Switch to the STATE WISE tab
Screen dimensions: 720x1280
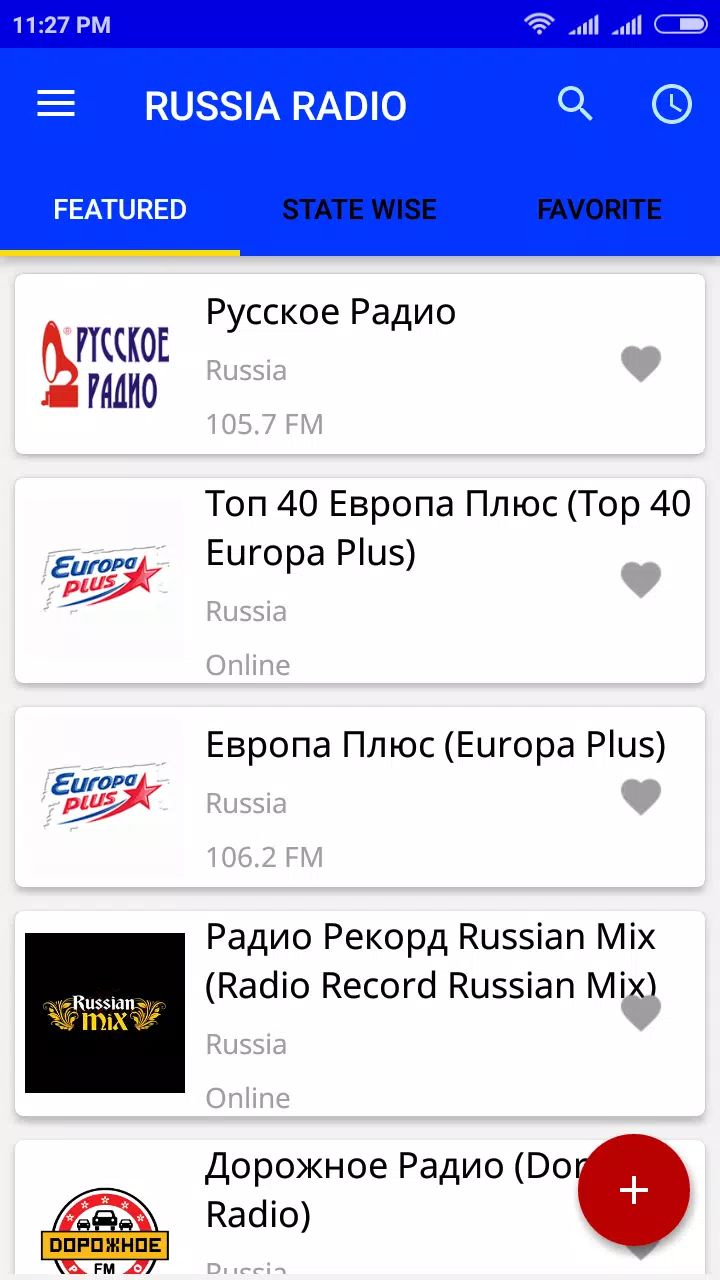pos(359,209)
